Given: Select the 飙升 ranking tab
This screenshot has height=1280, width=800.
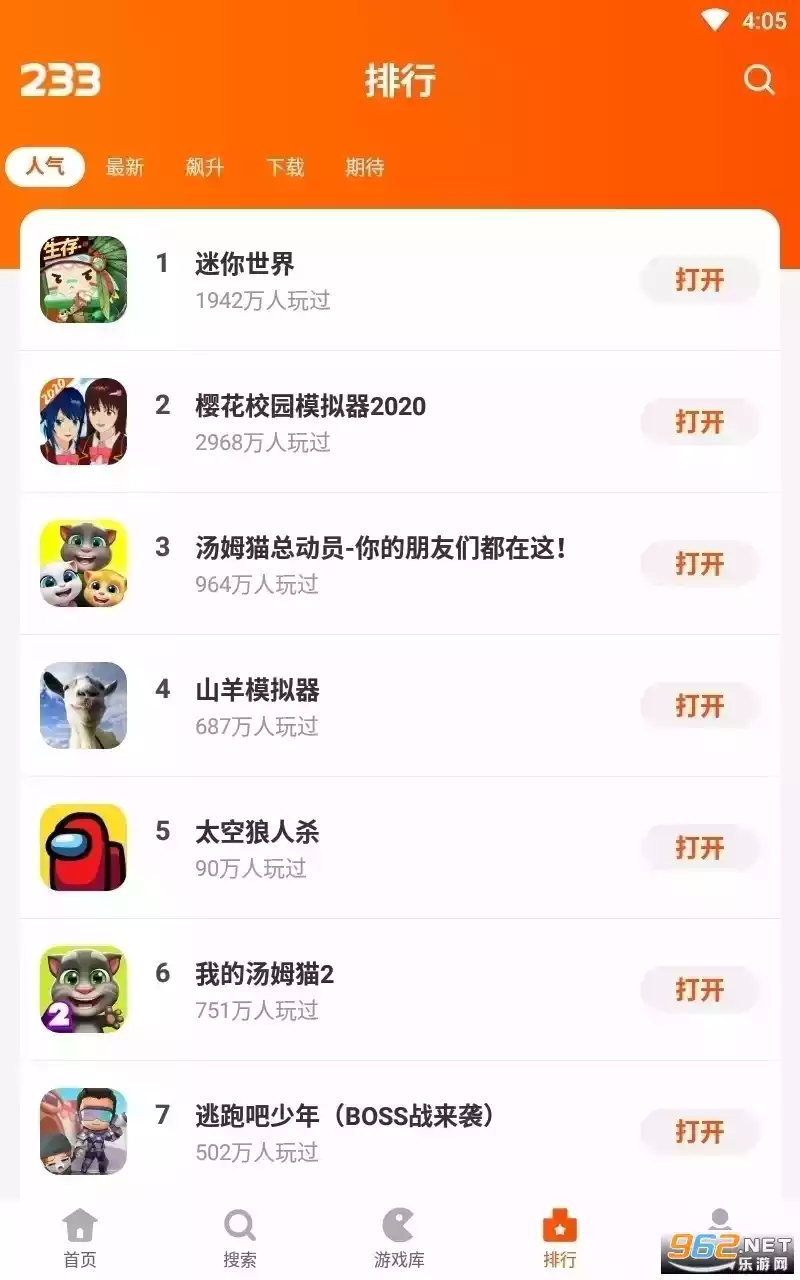Looking at the screenshot, I should tap(204, 167).
